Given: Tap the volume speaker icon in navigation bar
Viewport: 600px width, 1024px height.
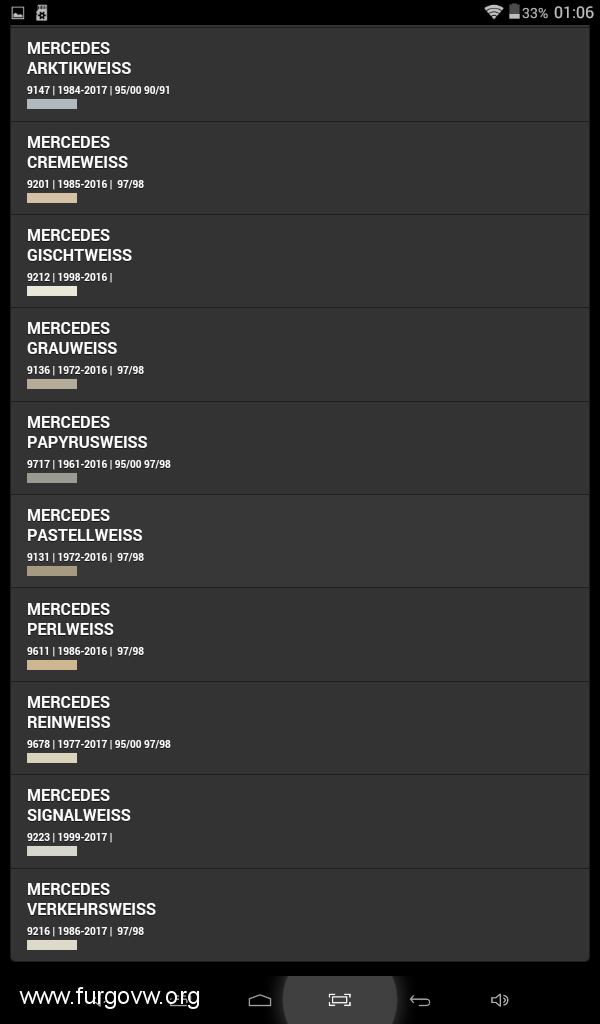Looking at the screenshot, I should coord(499,1000).
